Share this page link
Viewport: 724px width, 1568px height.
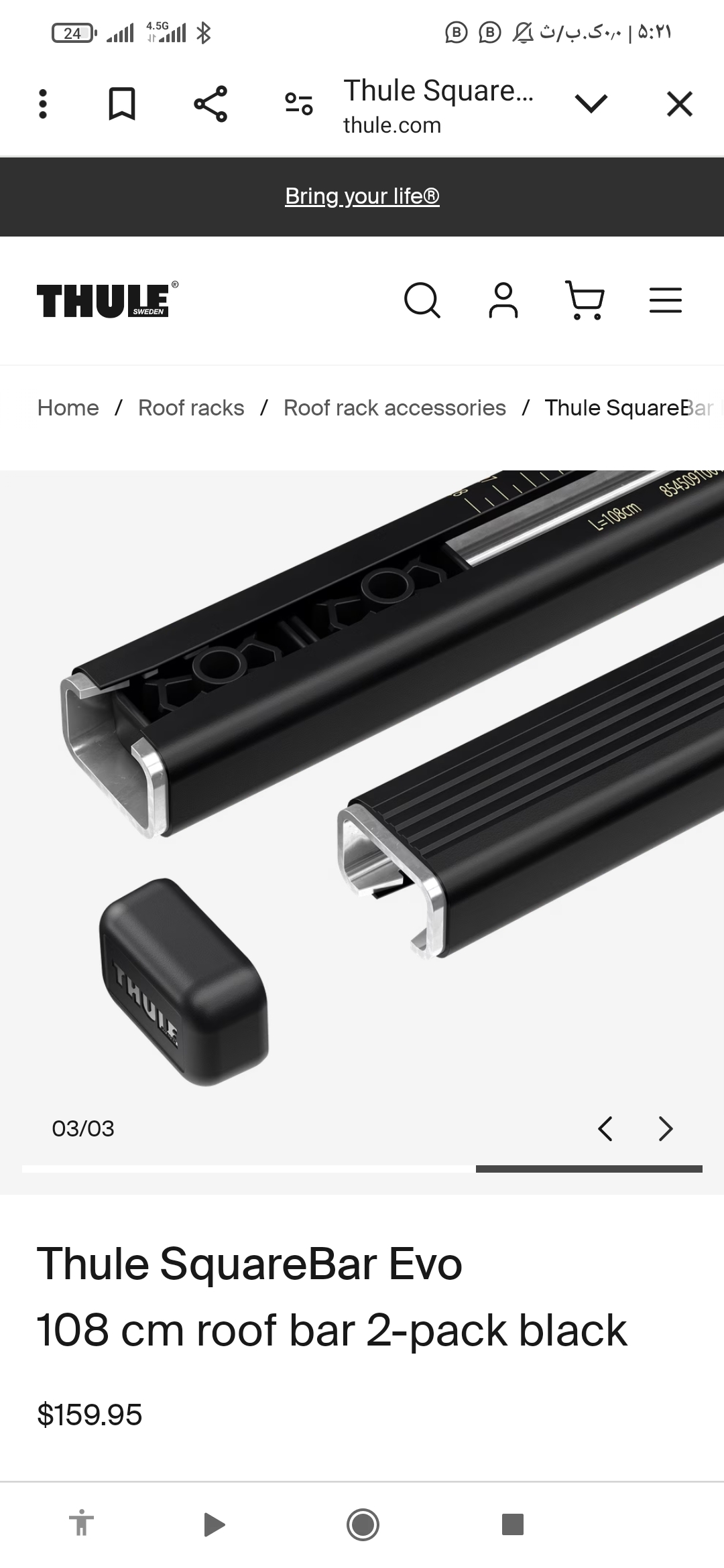click(x=210, y=104)
